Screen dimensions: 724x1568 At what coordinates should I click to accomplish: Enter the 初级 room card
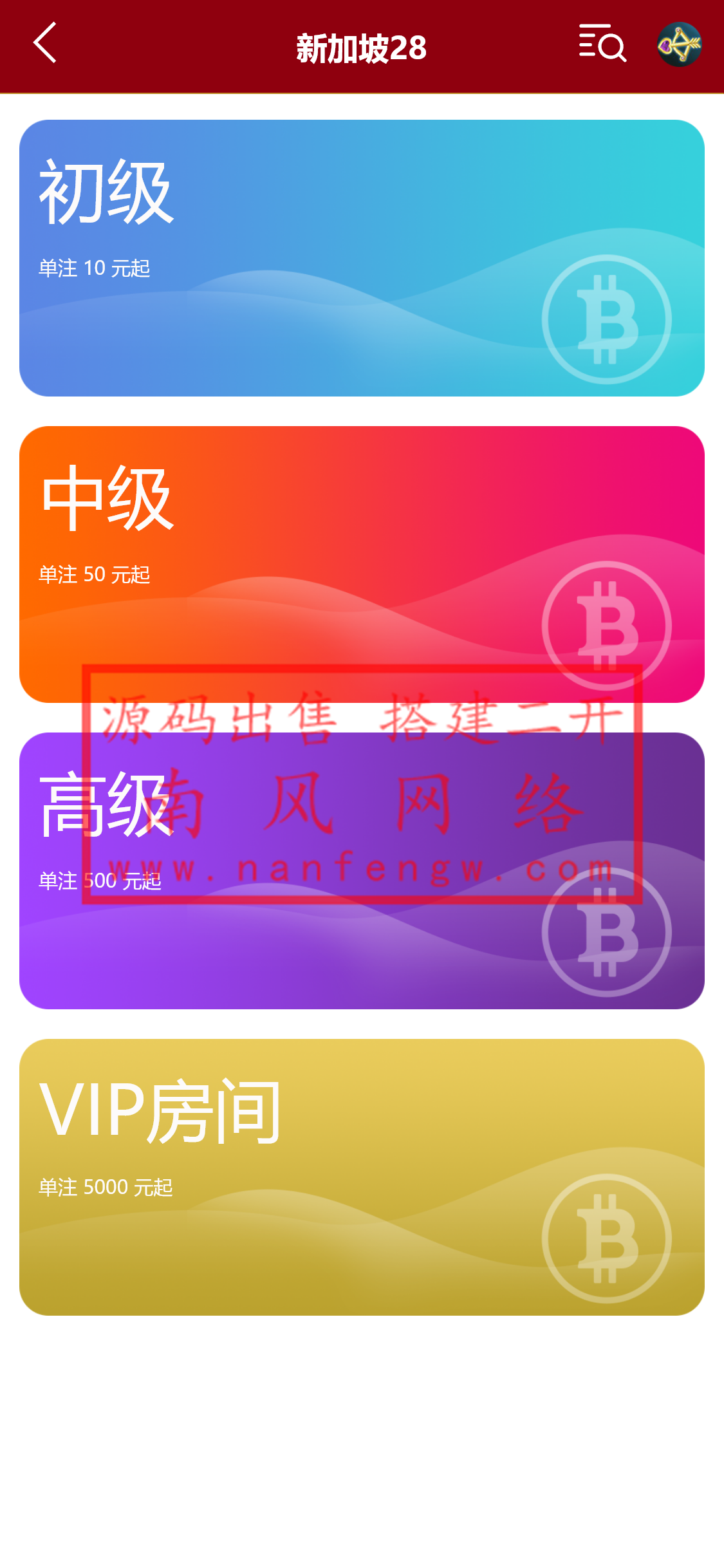pos(362,257)
